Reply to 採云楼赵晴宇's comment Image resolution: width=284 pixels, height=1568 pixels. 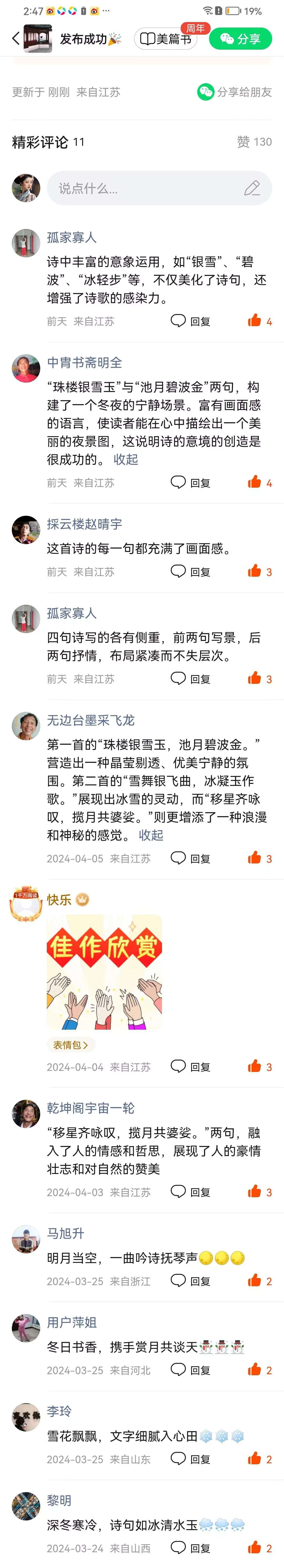pos(191,572)
